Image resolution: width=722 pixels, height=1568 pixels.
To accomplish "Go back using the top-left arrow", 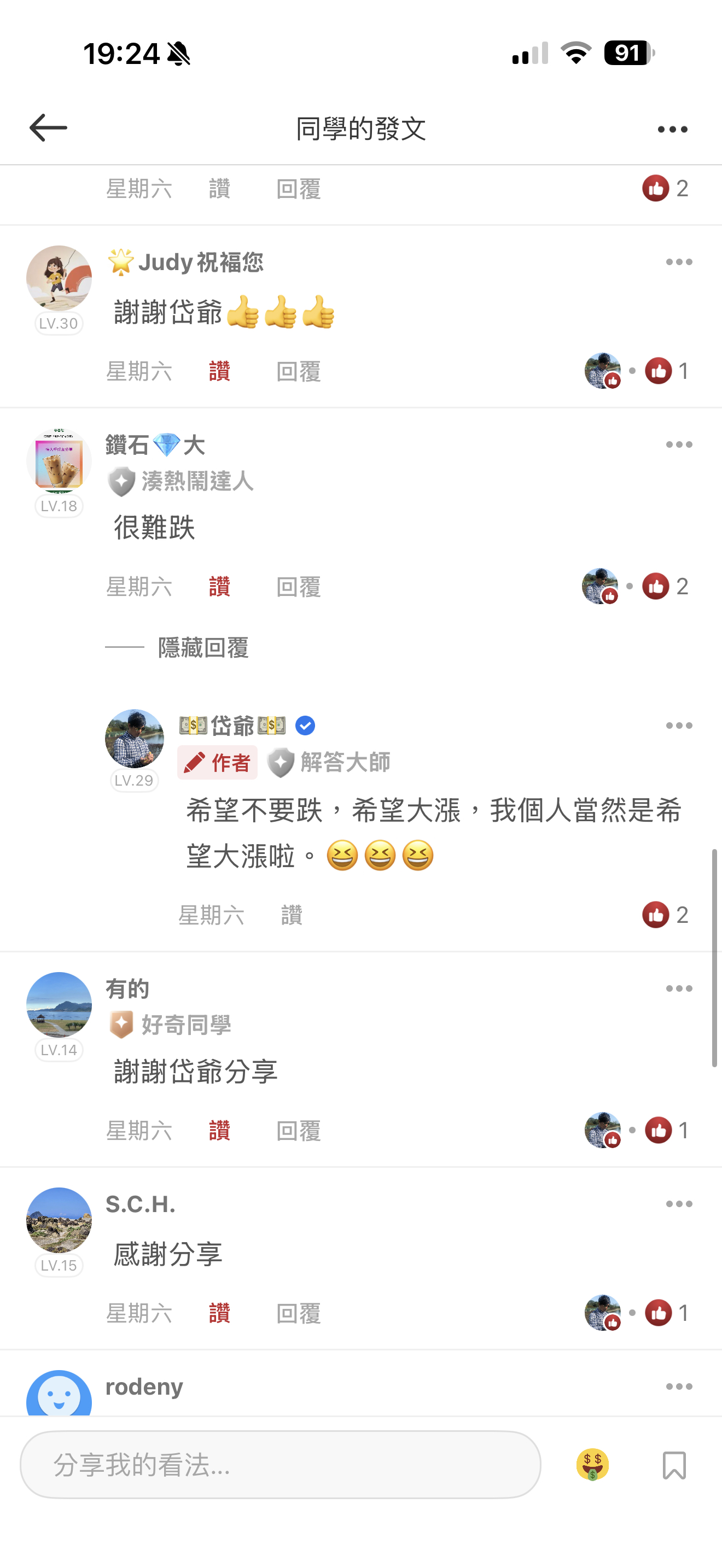I will pos(48,128).
